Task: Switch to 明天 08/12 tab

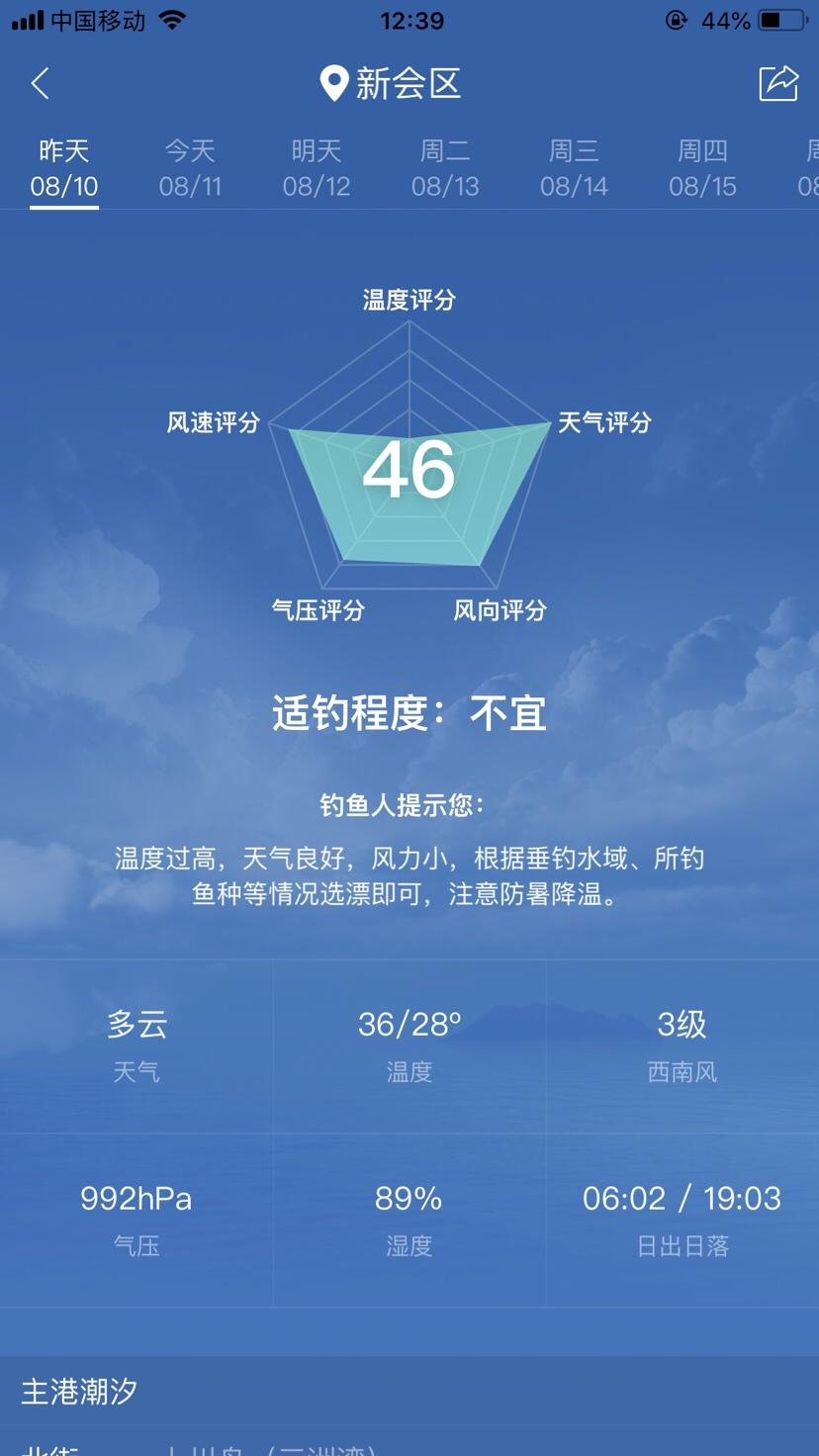Action: tap(317, 168)
